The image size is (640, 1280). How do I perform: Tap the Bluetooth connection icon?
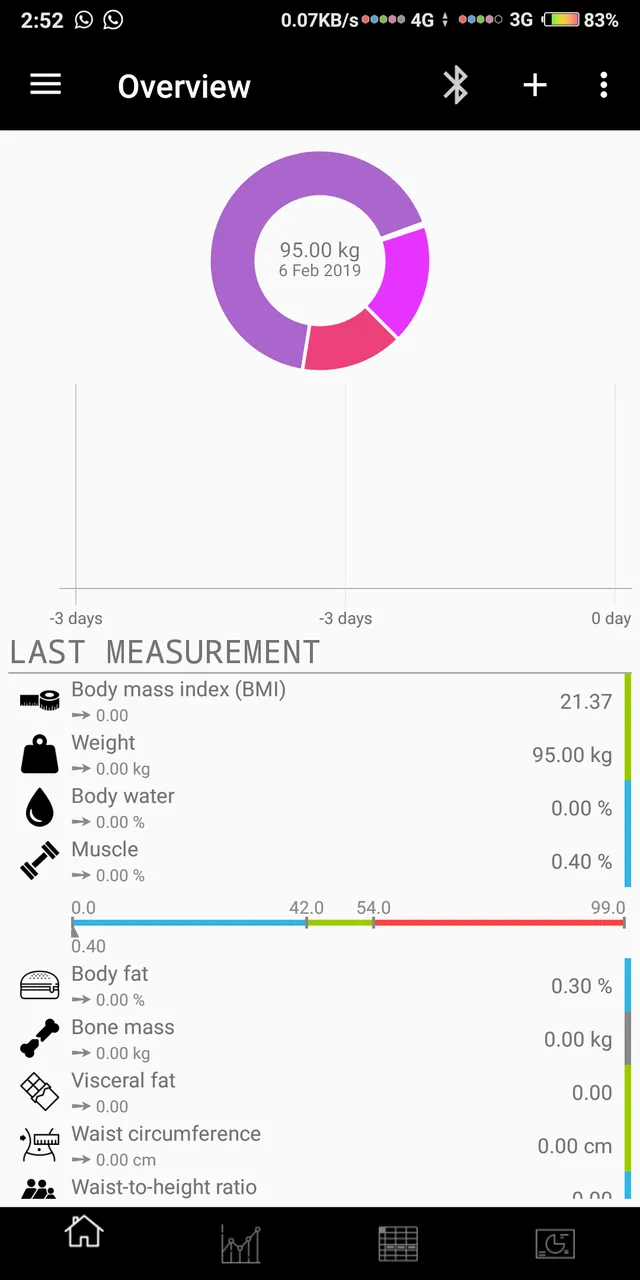tap(456, 85)
